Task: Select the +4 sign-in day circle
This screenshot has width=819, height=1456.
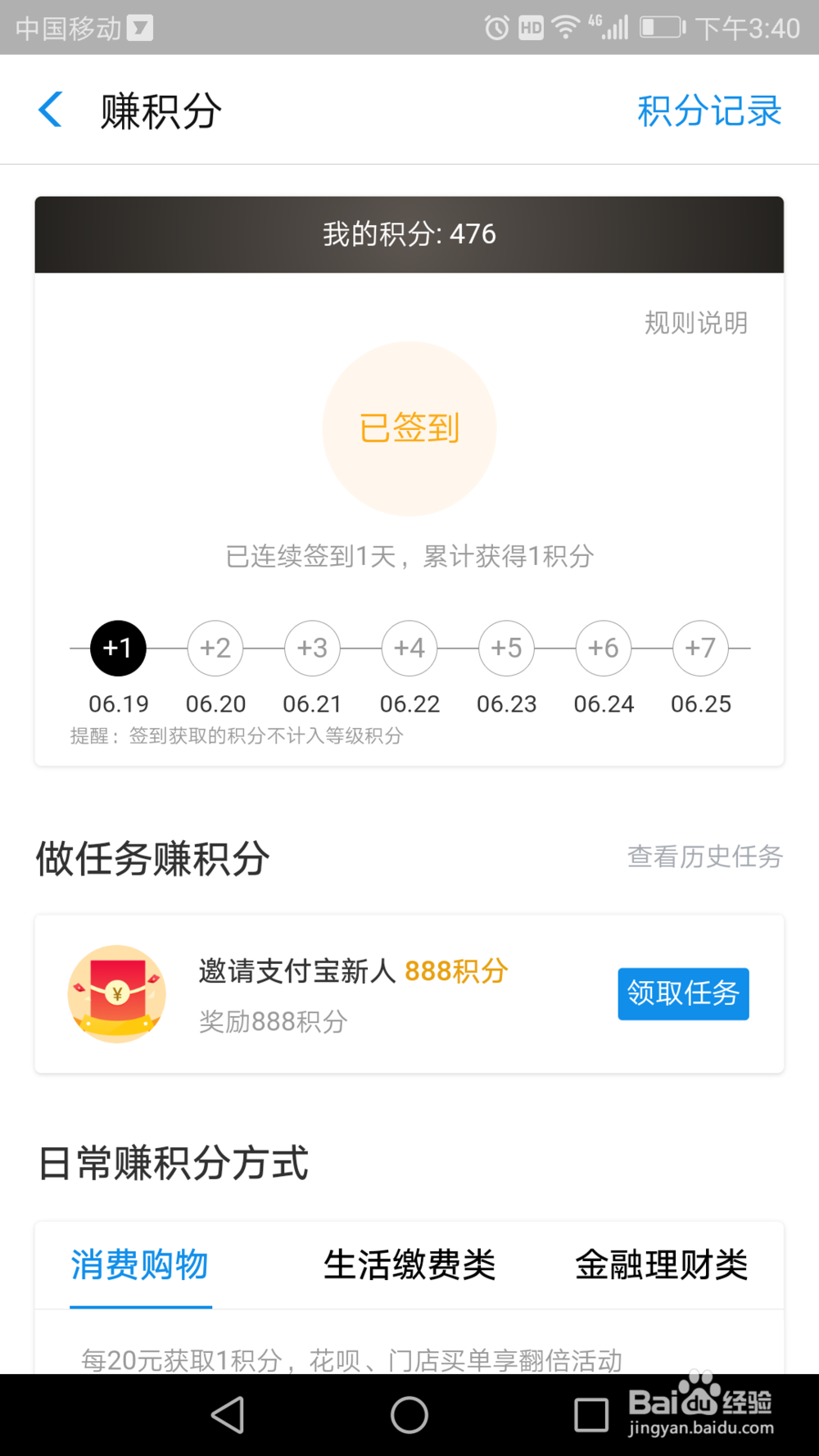Action: (409, 648)
